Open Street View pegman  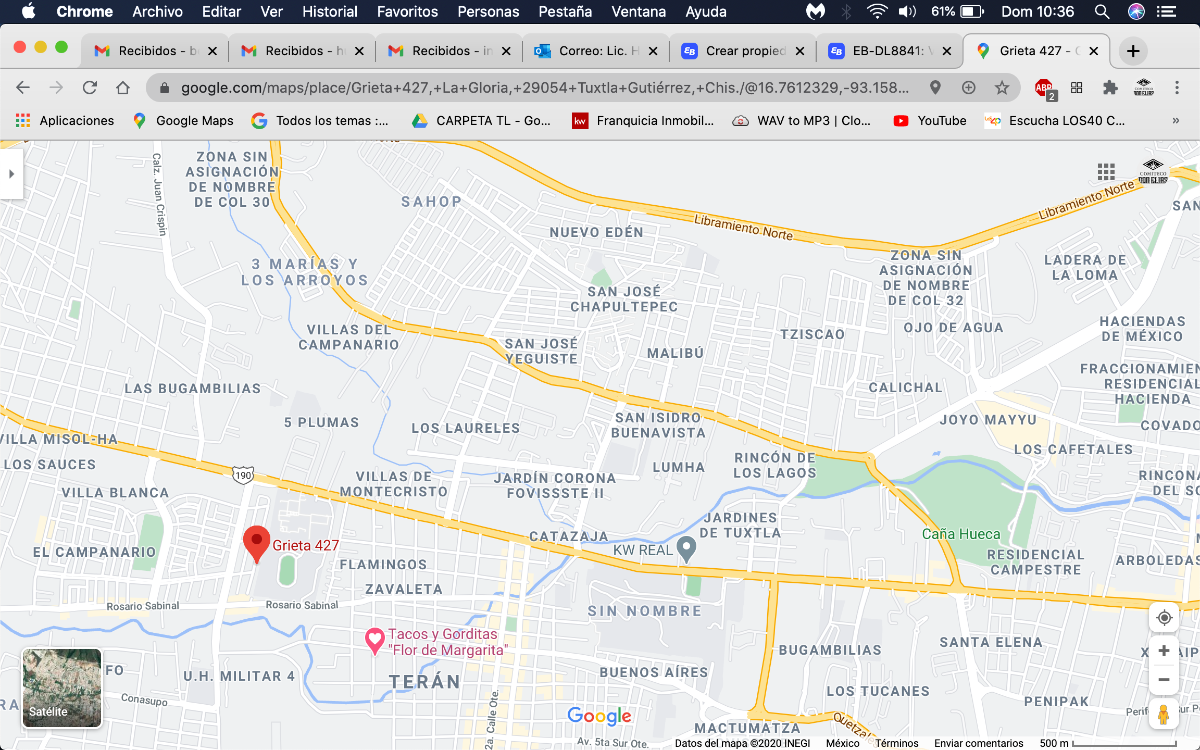[1163, 715]
